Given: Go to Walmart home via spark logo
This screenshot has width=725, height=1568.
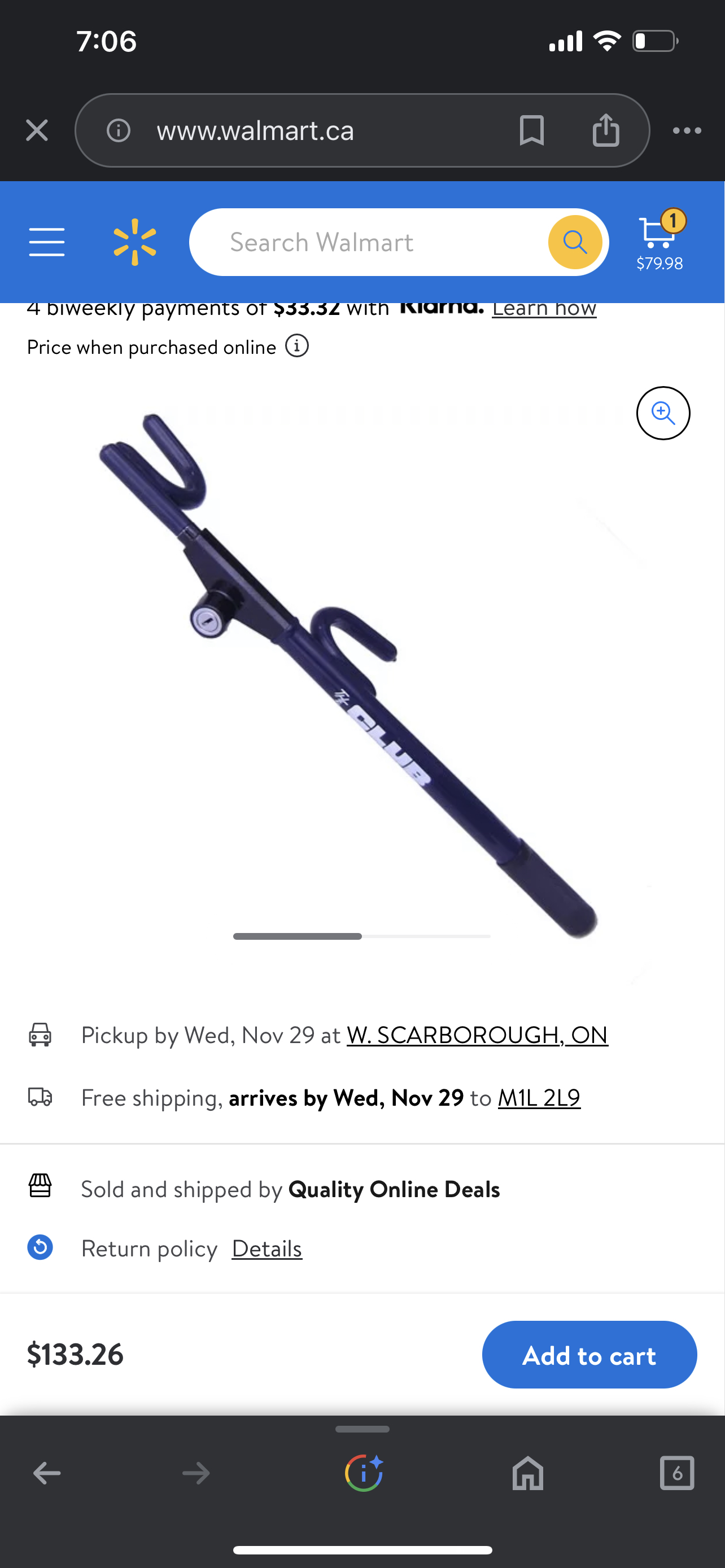Looking at the screenshot, I should click(x=134, y=242).
